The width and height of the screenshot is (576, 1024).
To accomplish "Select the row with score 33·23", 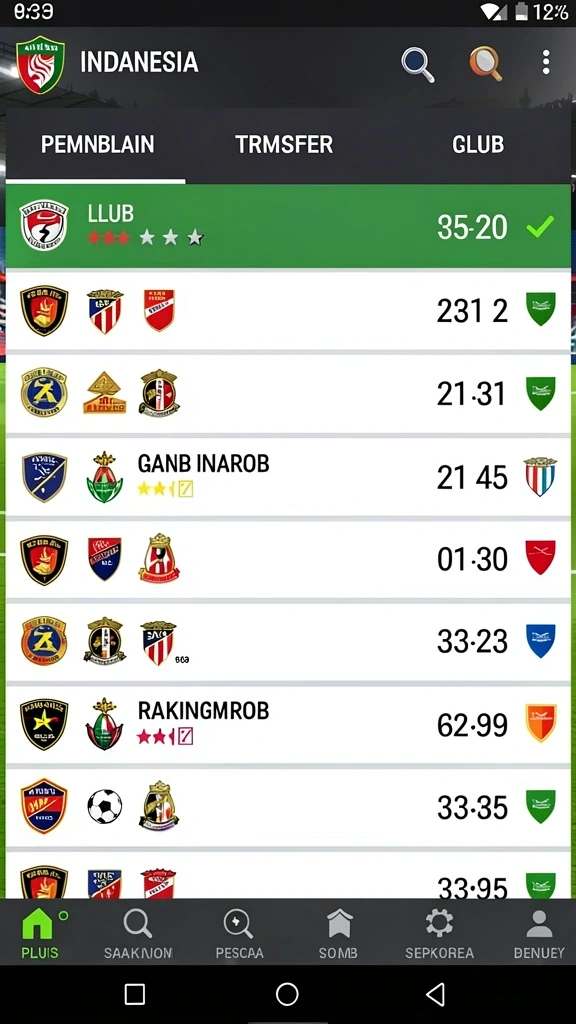I will pos(288,641).
